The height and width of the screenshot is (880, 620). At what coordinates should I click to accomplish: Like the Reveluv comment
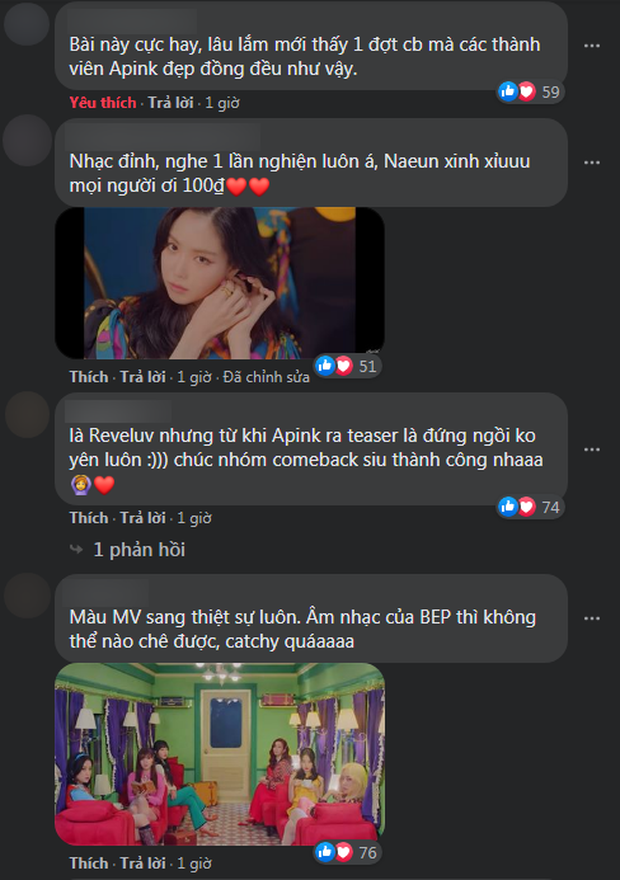(x=89, y=517)
